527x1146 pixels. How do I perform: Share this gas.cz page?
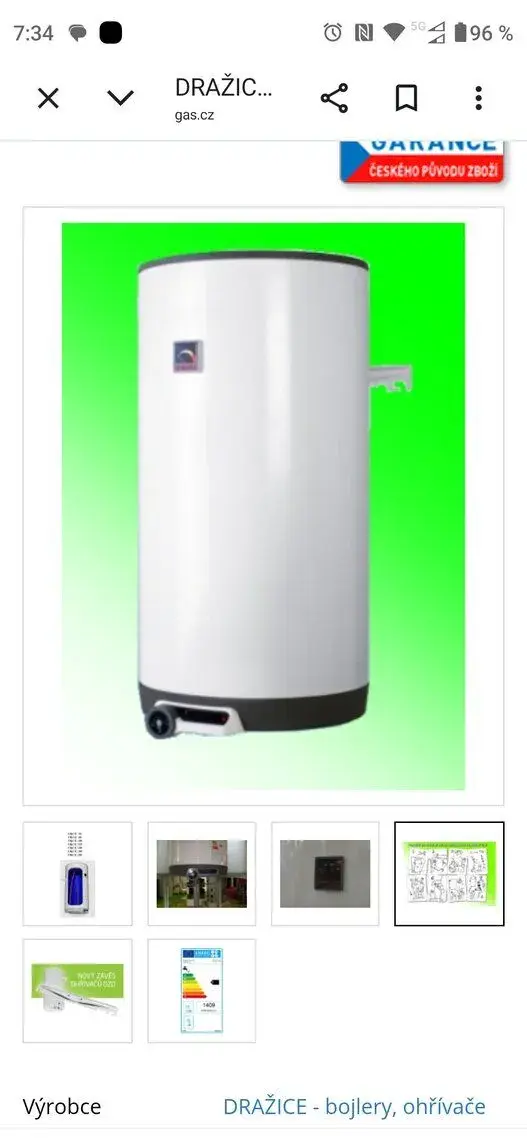pos(334,98)
